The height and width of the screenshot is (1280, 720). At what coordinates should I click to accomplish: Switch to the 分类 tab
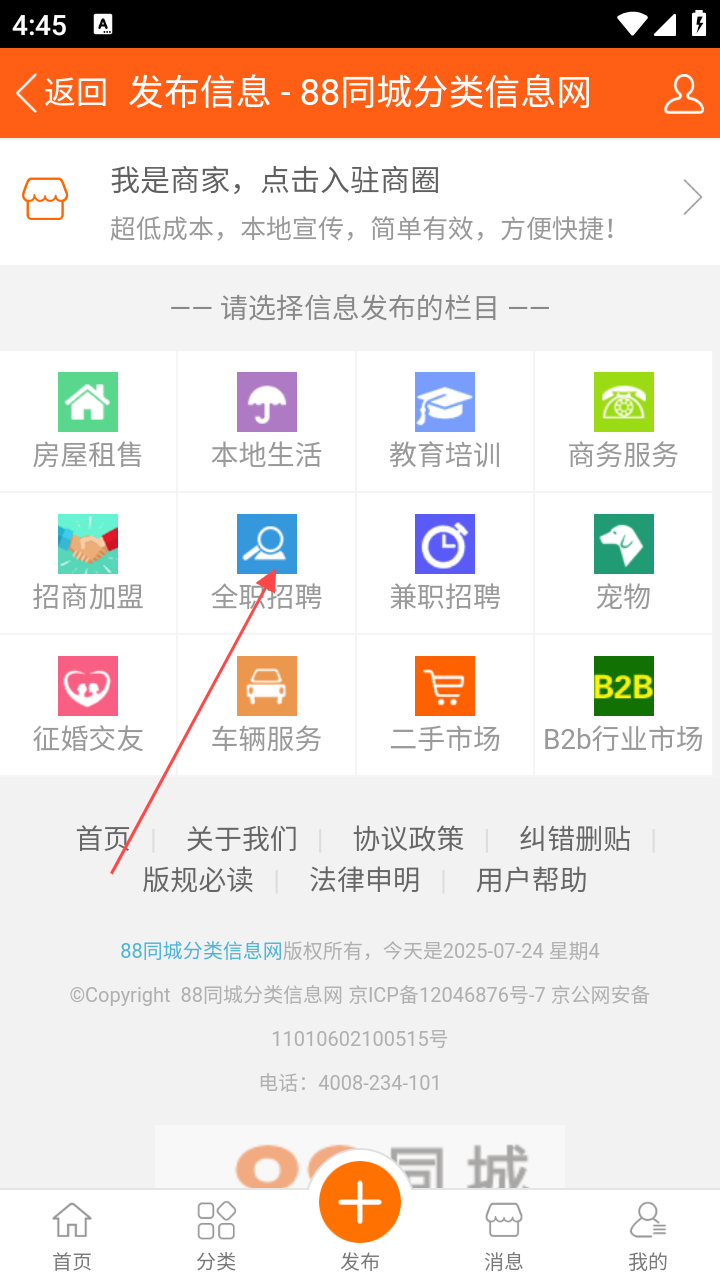tap(216, 1236)
